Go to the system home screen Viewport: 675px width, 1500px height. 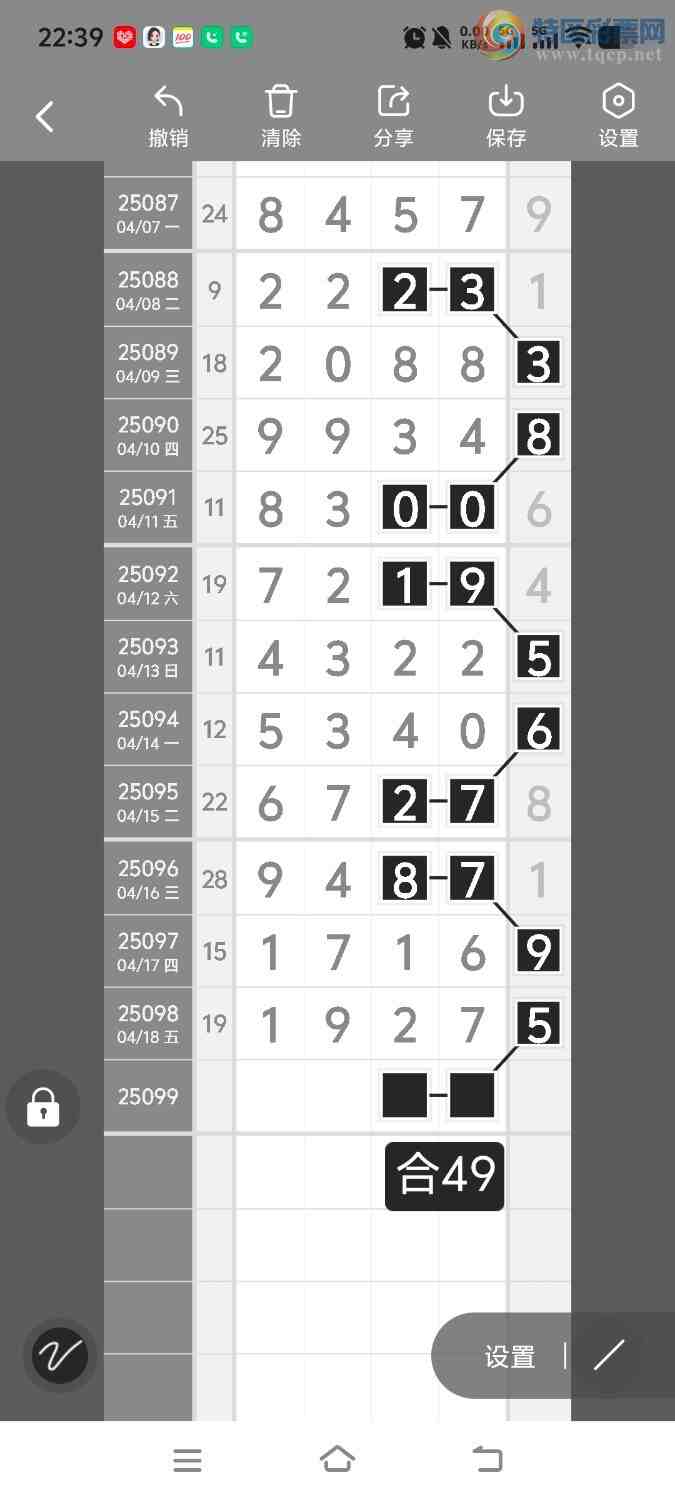coord(337,1460)
